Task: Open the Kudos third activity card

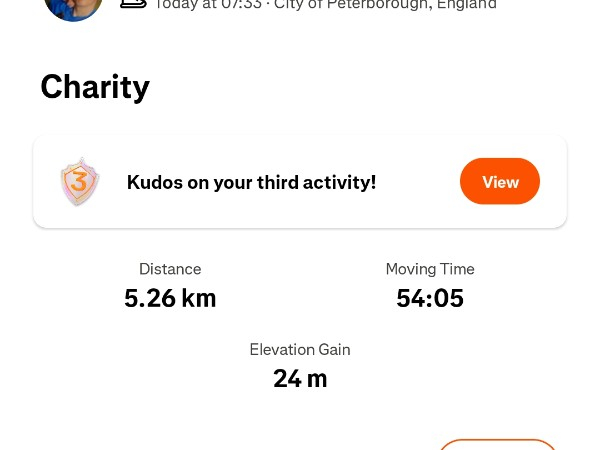Action: pyautogui.click(x=250, y=182)
